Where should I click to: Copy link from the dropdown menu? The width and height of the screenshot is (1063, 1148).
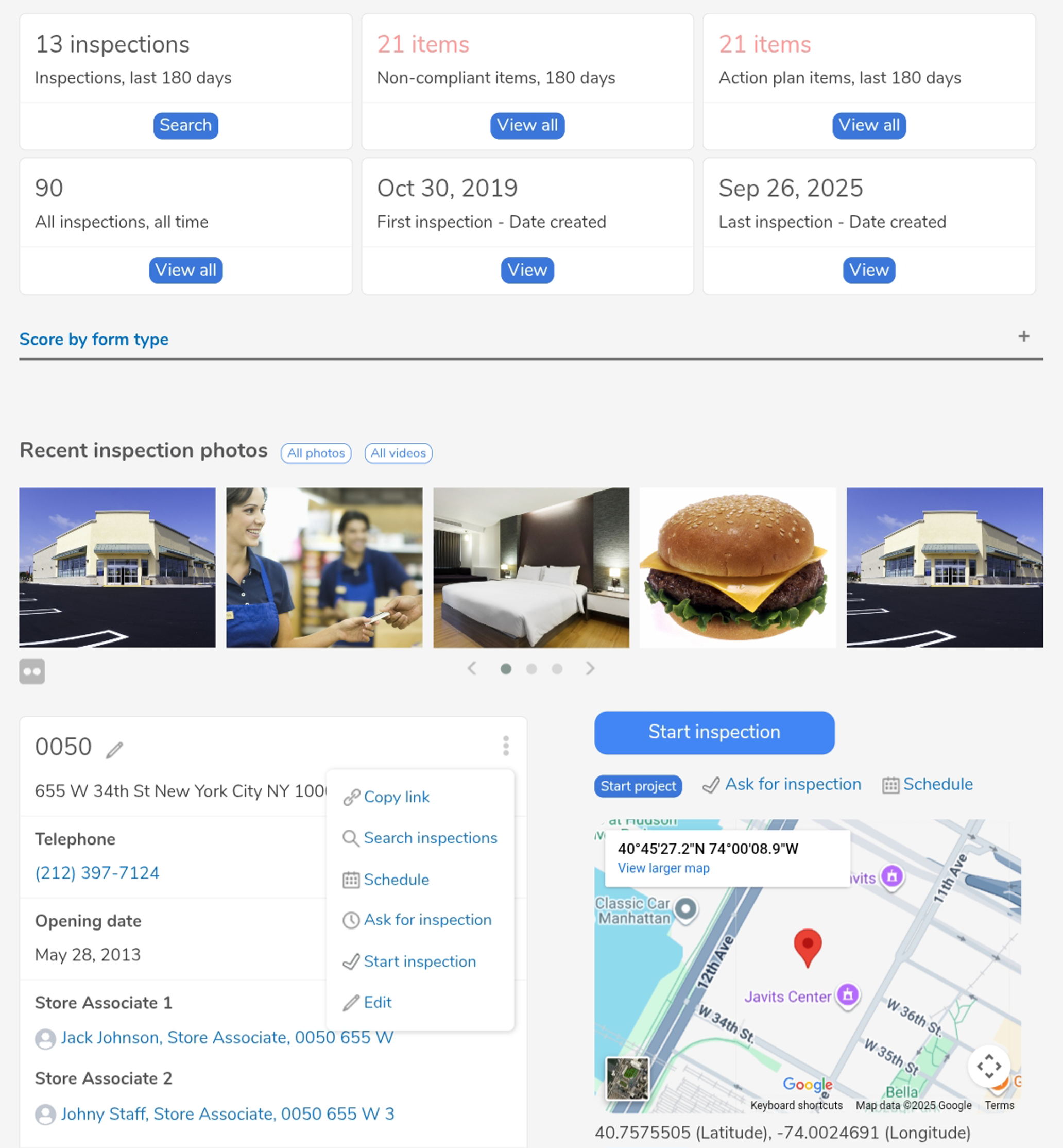397,797
